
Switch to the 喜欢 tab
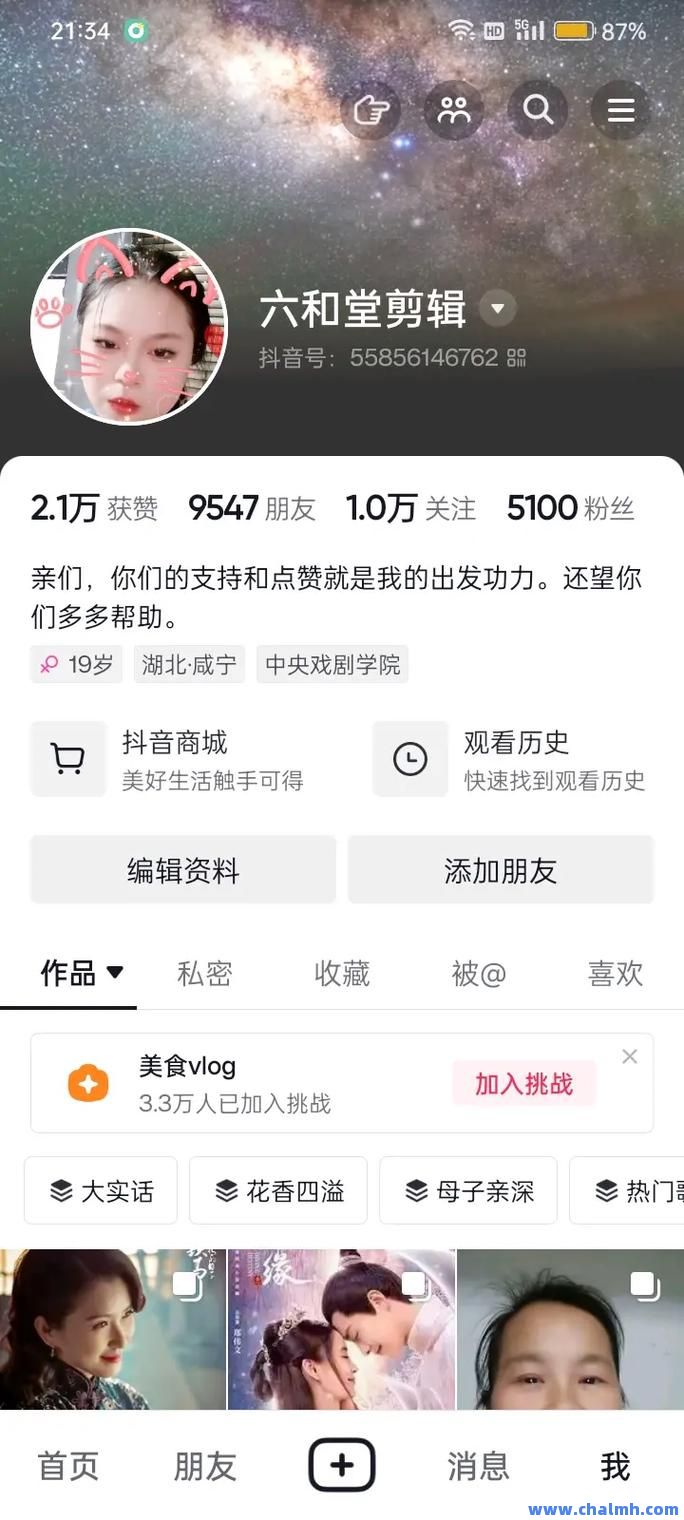615,973
